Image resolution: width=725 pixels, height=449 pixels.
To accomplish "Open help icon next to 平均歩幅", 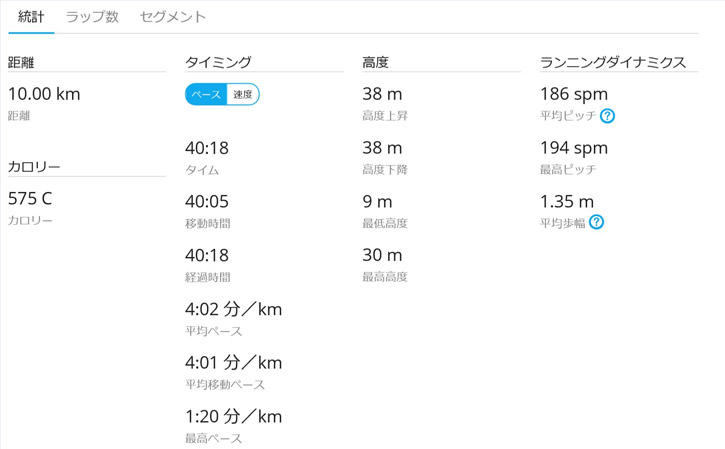I will click(597, 222).
